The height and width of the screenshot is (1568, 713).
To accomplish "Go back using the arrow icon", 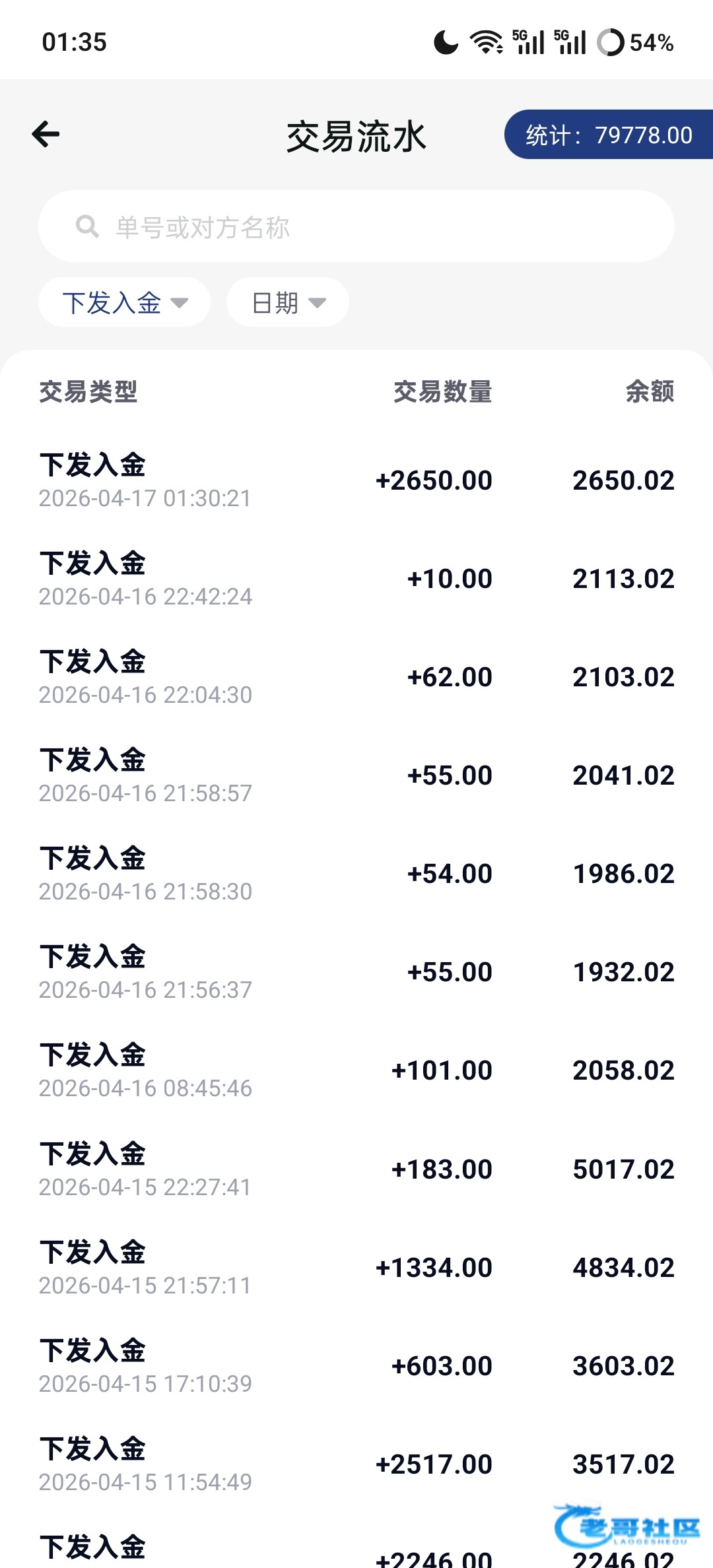I will (46, 135).
